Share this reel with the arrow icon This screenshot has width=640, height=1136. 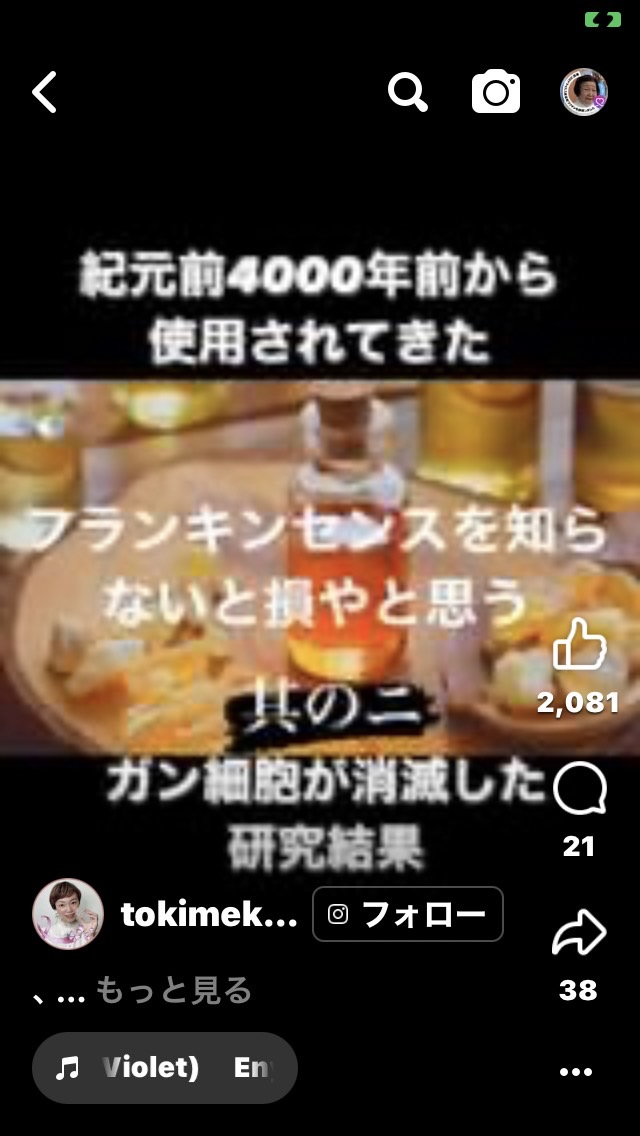(x=579, y=932)
